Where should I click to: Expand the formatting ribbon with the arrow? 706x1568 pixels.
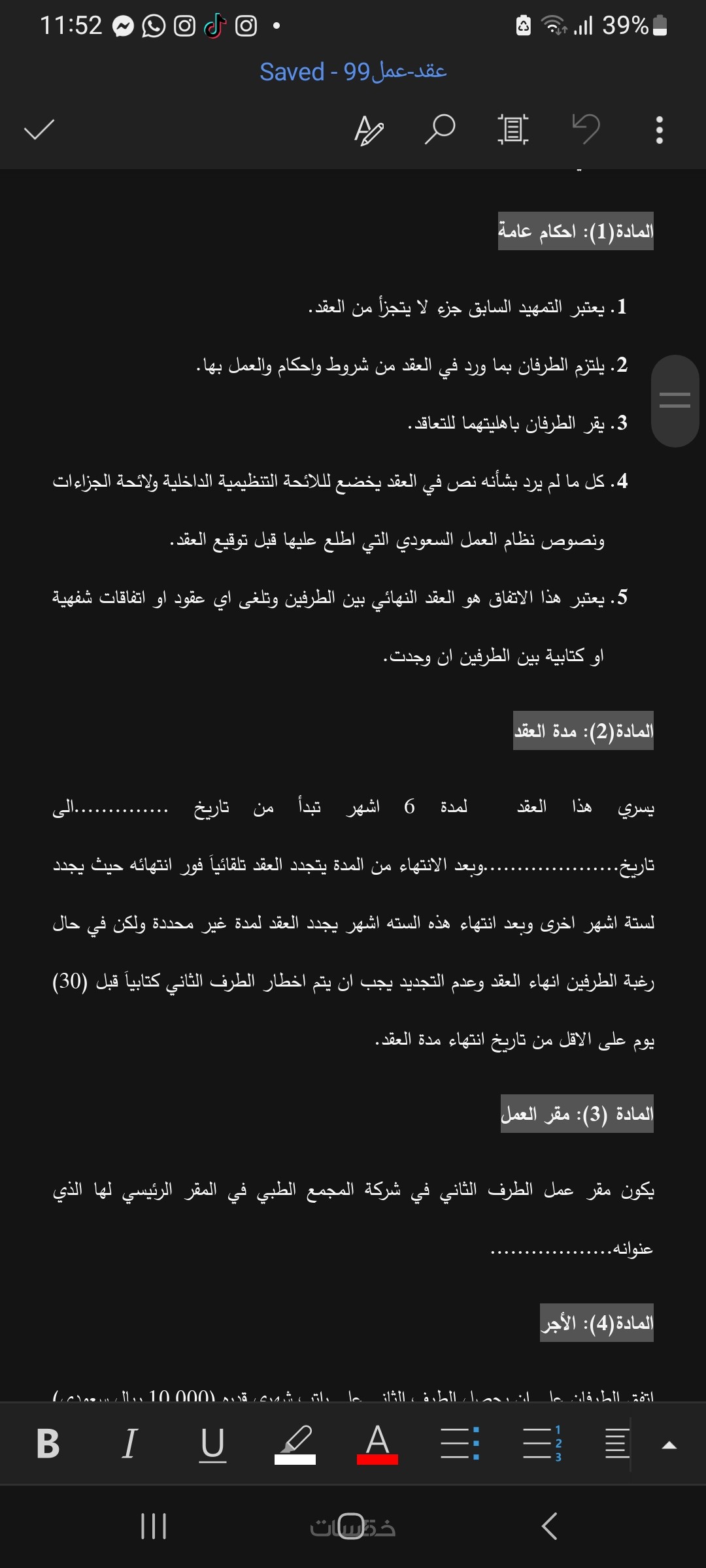coord(669,1445)
